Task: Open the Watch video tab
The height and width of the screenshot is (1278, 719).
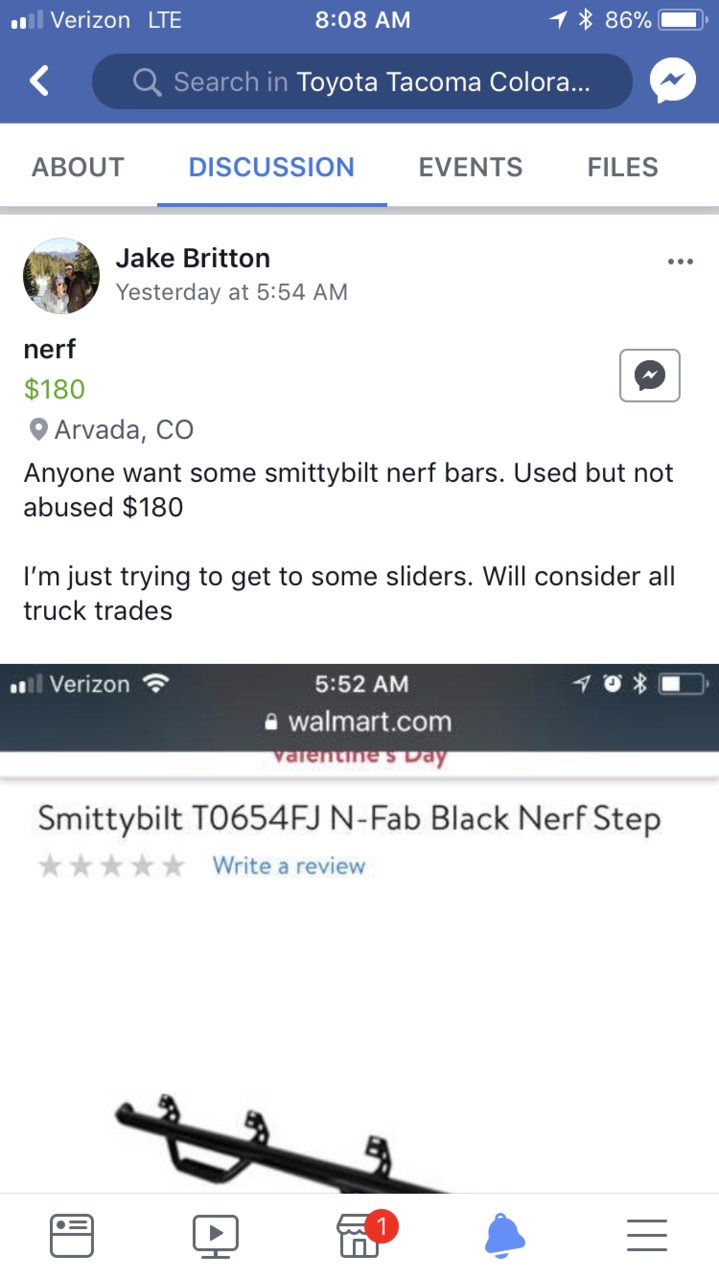Action: tap(216, 1236)
